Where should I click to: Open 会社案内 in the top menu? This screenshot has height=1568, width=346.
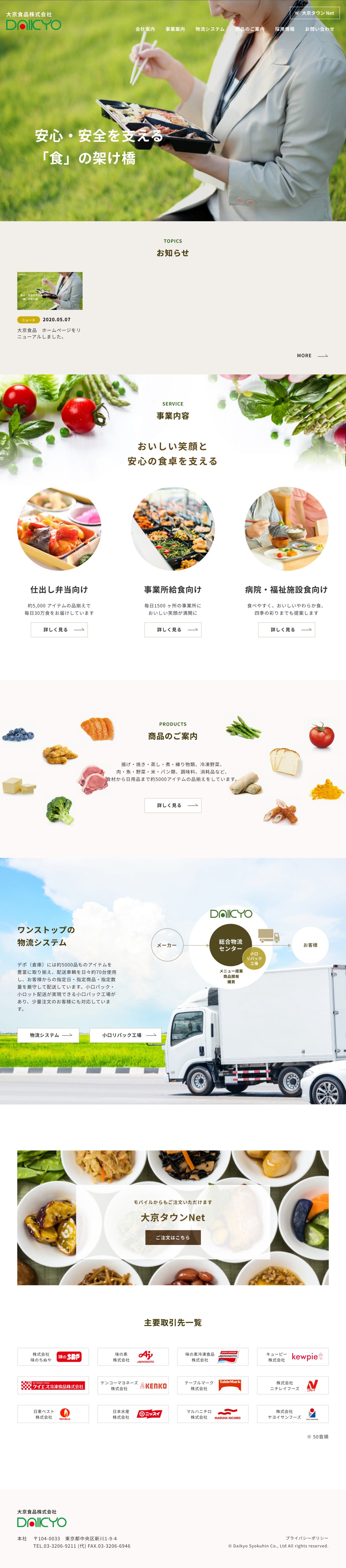tap(145, 29)
